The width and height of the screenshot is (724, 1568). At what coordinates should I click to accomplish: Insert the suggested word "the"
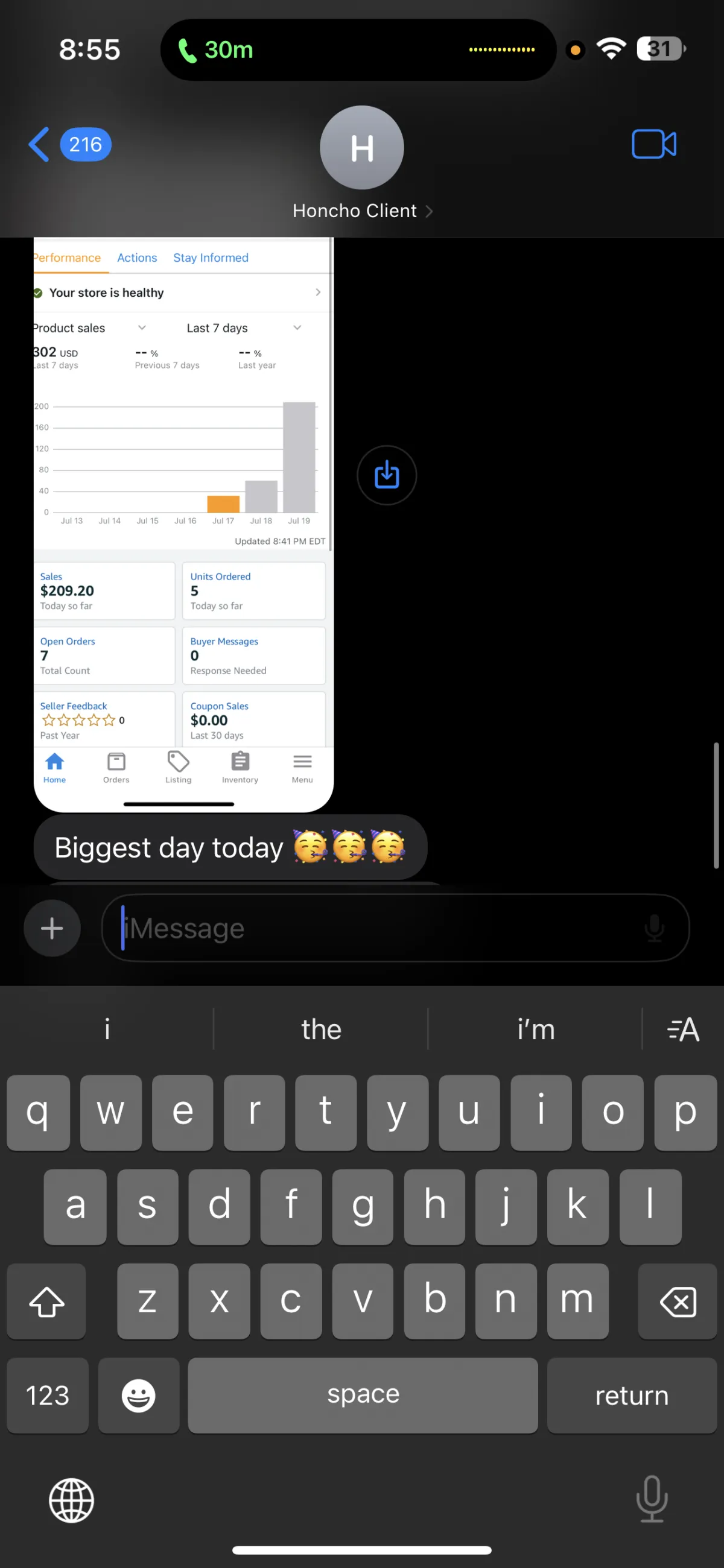pyautogui.click(x=321, y=1029)
